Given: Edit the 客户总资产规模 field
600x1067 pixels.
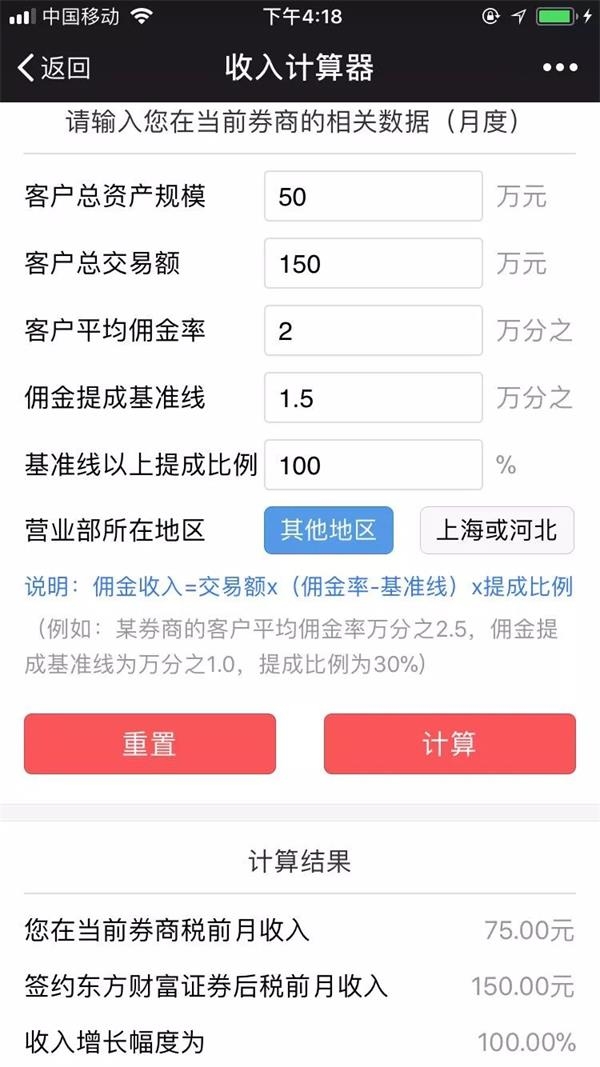Looking at the screenshot, I should [x=373, y=197].
